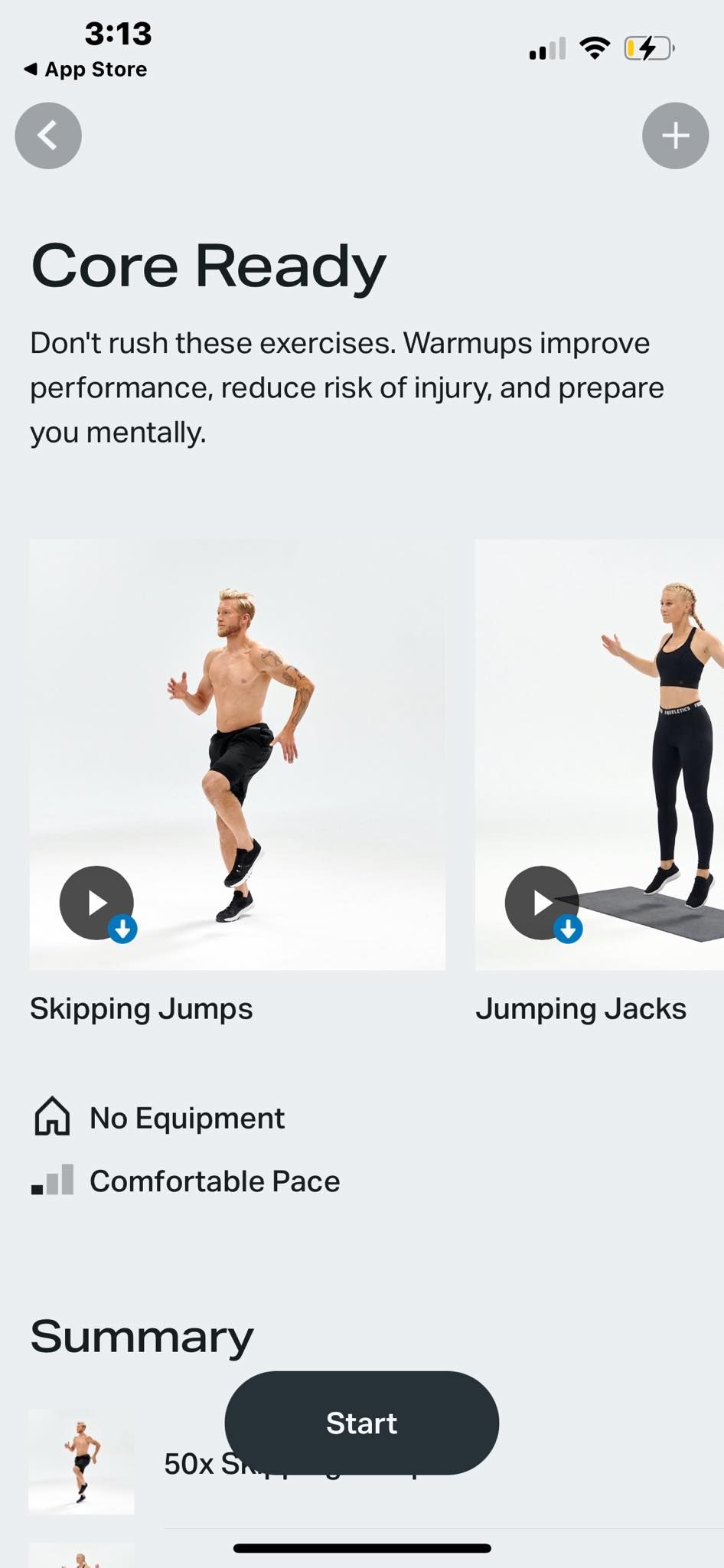Select the Skipping Jumps exercise title

pyautogui.click(x=141, y=1008)
